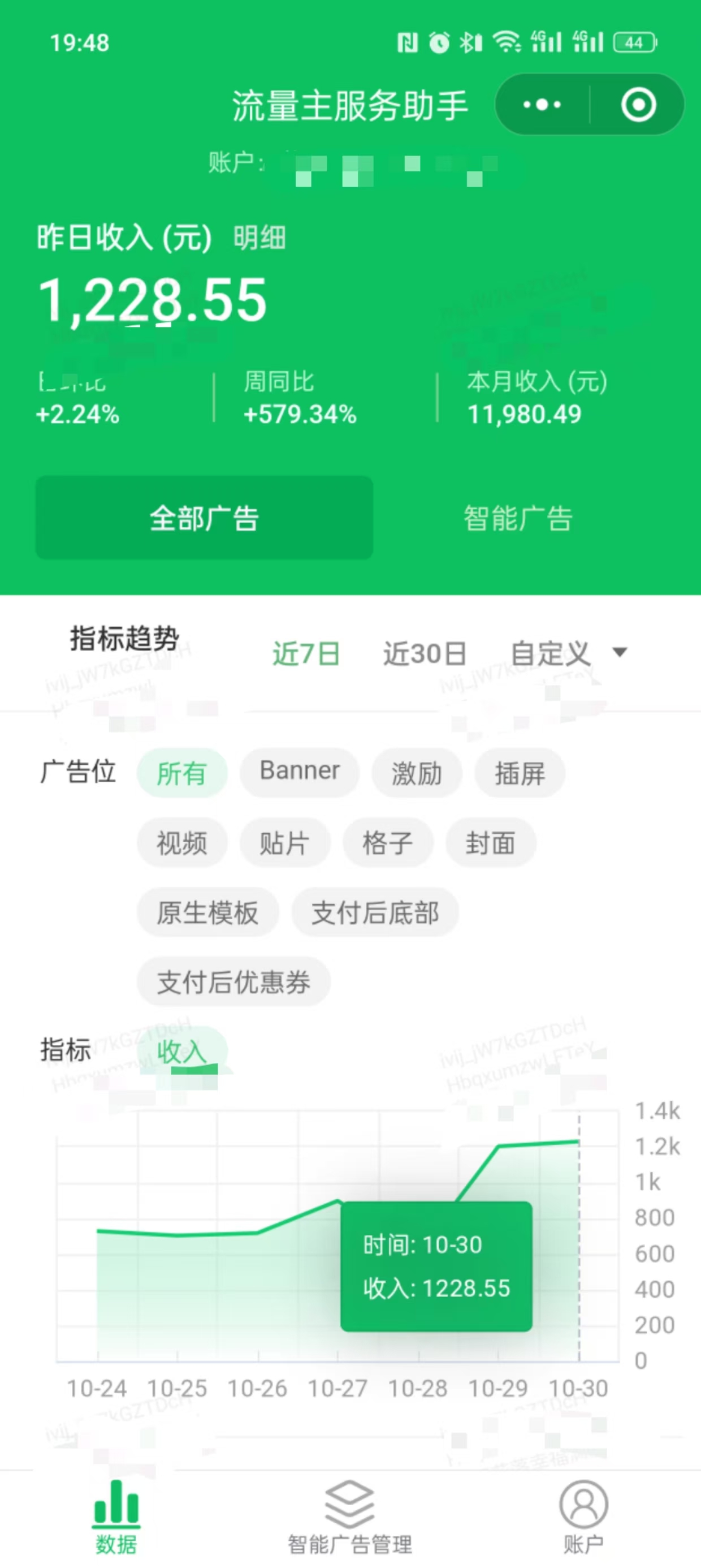This screenshot has width=701, height=1568.
Task: Show the 近7日 trend range
Action: [305, 654]
